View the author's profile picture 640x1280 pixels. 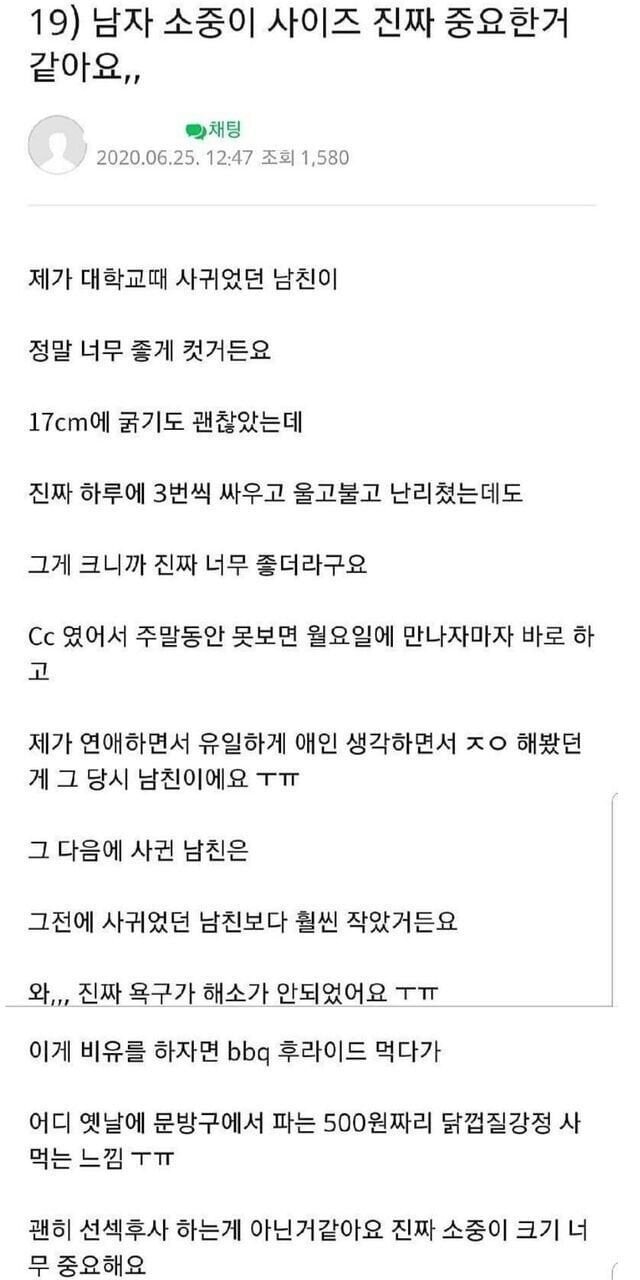coord(57,144)
